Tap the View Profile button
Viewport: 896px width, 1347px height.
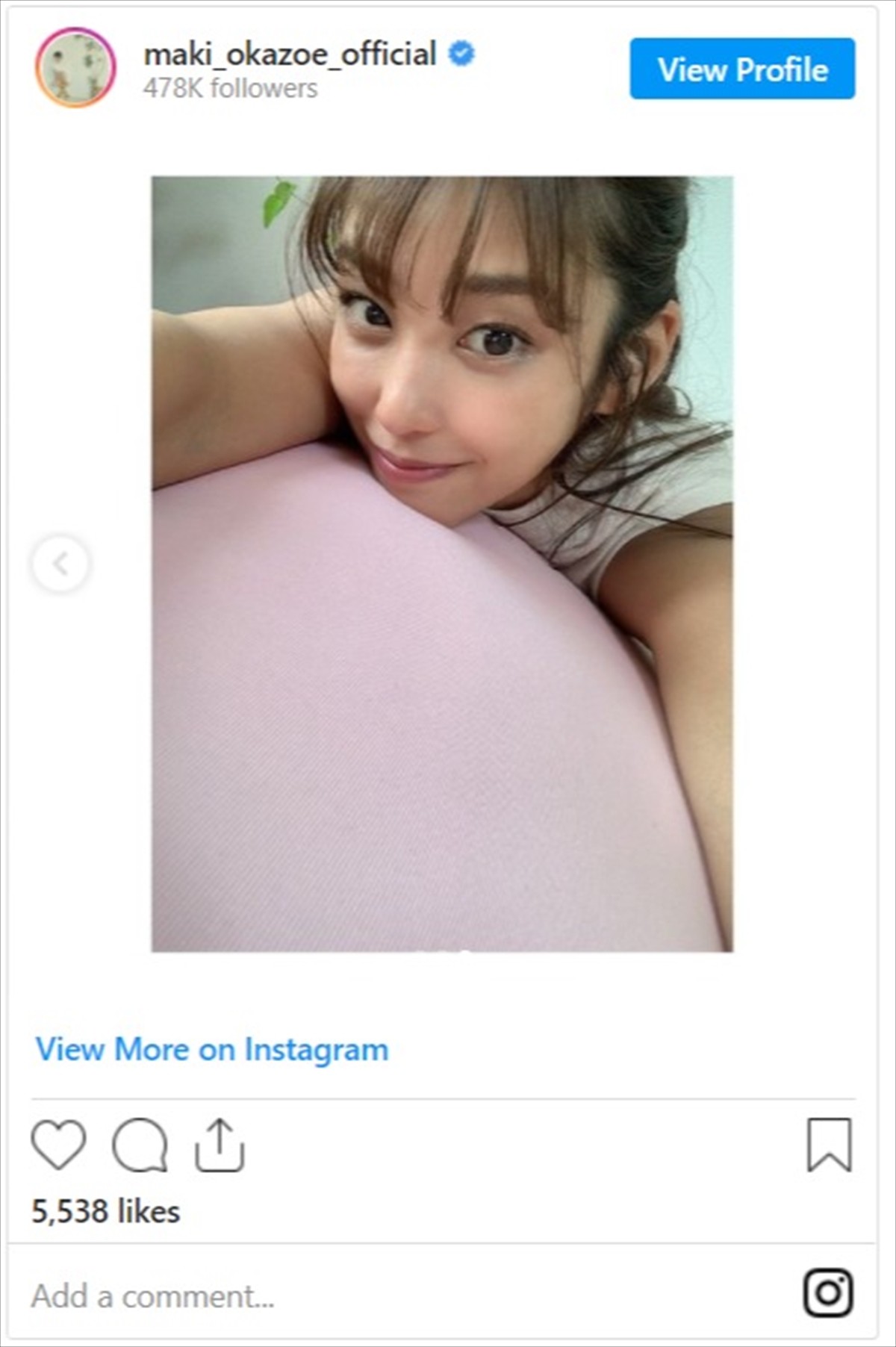[x=741, y=69]
